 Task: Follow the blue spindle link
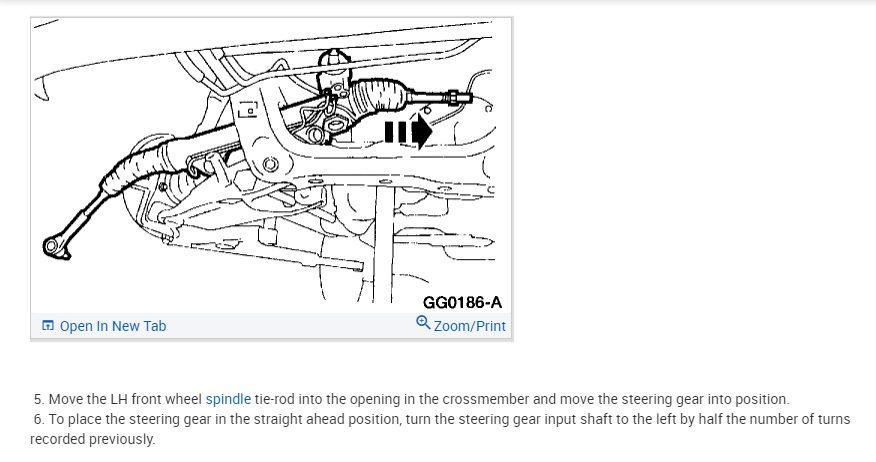coord(229,398)
